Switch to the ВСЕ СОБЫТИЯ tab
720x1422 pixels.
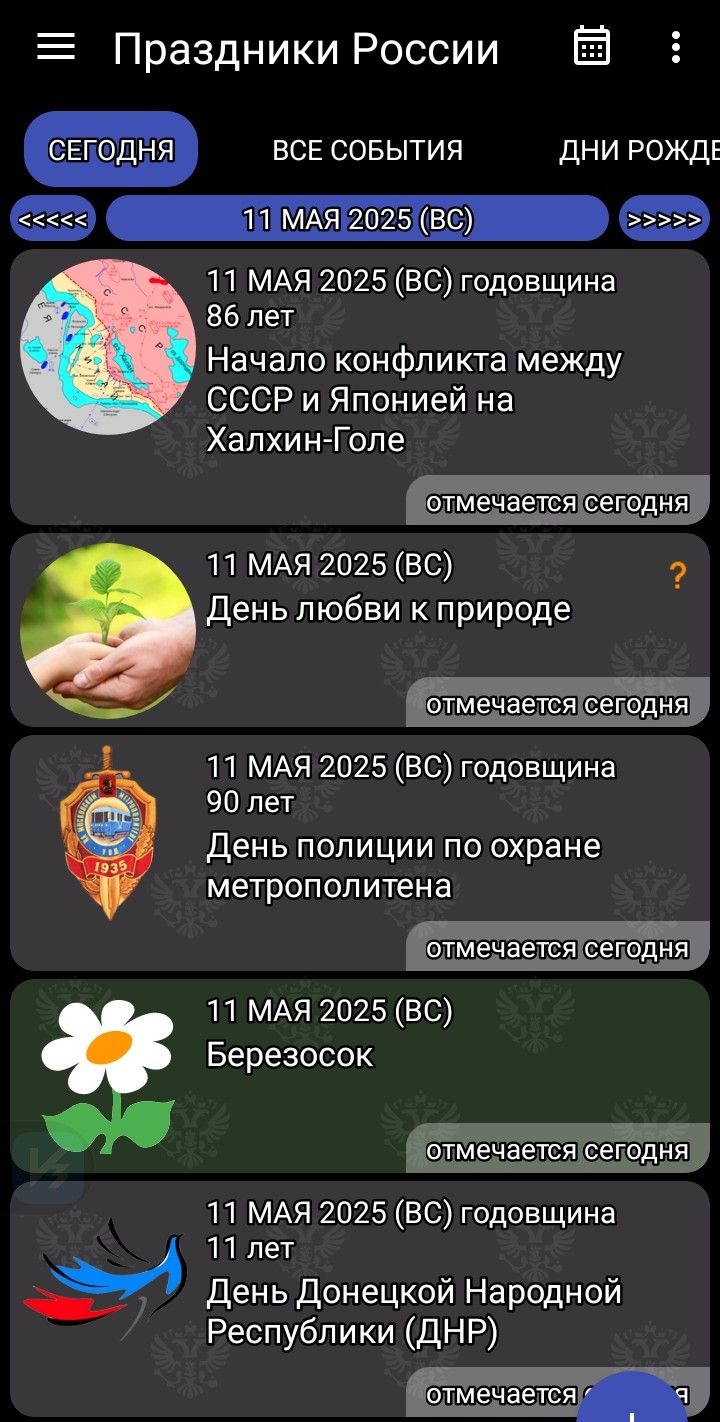pyautogui.click(x=368, y=150)
